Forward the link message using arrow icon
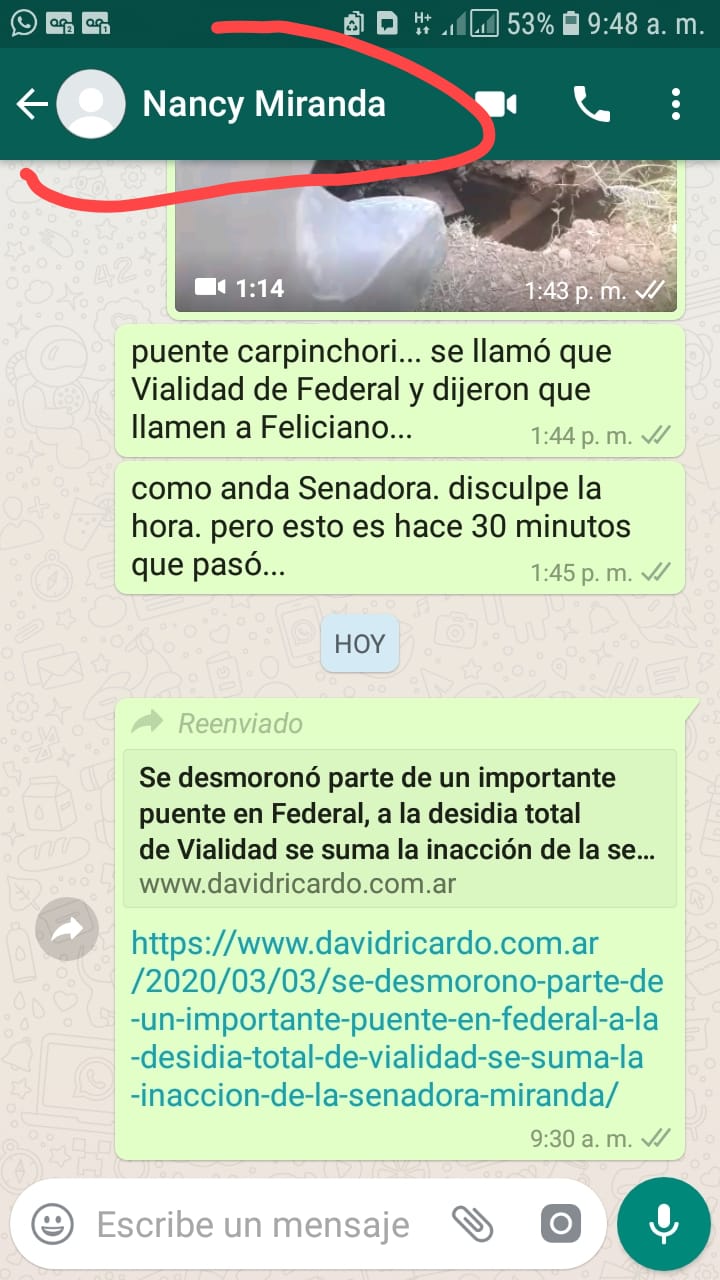Viewport: 720px width, 1280px height. pos(67,931)
